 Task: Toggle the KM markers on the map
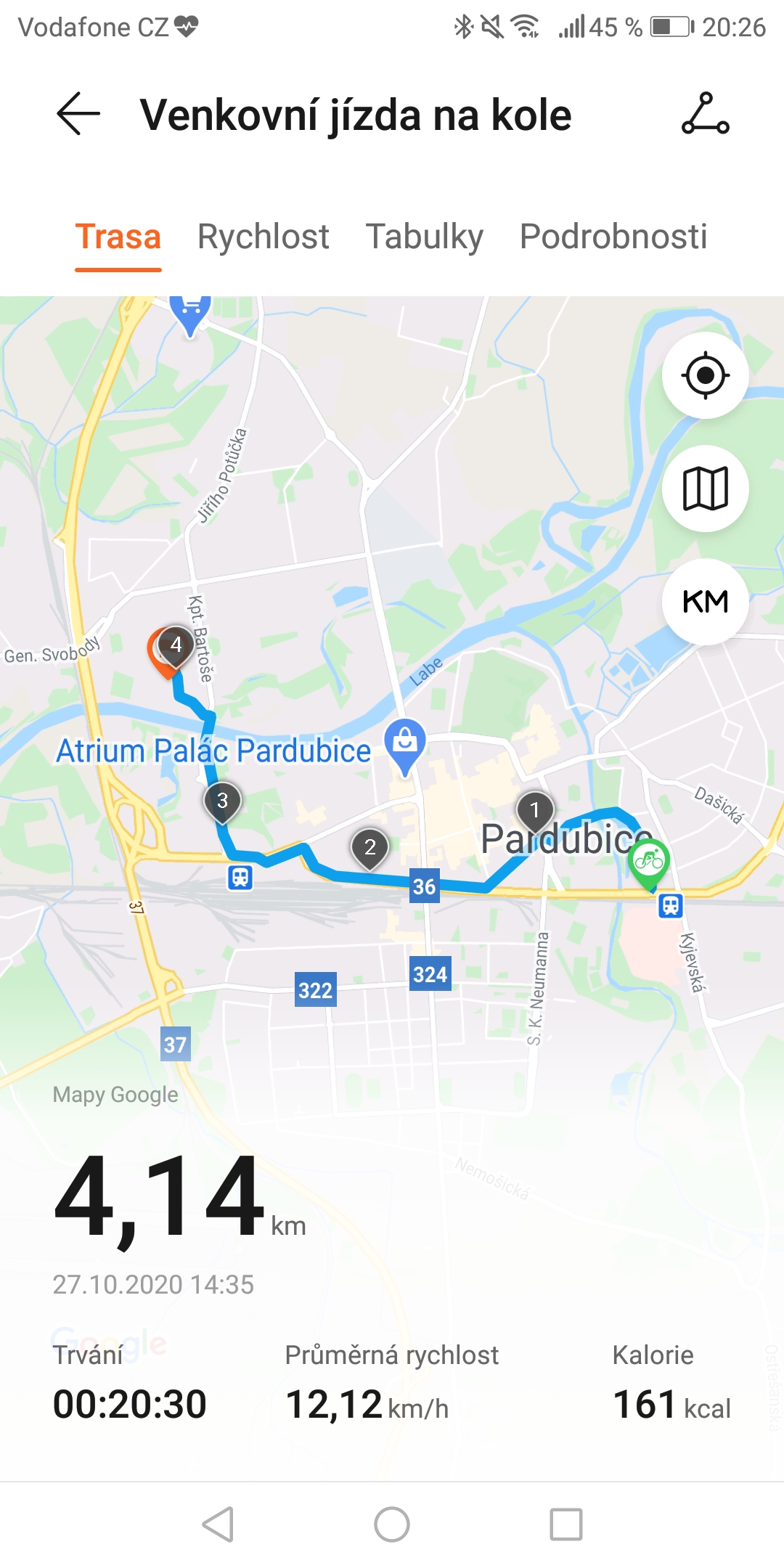[x=705, y=602]
